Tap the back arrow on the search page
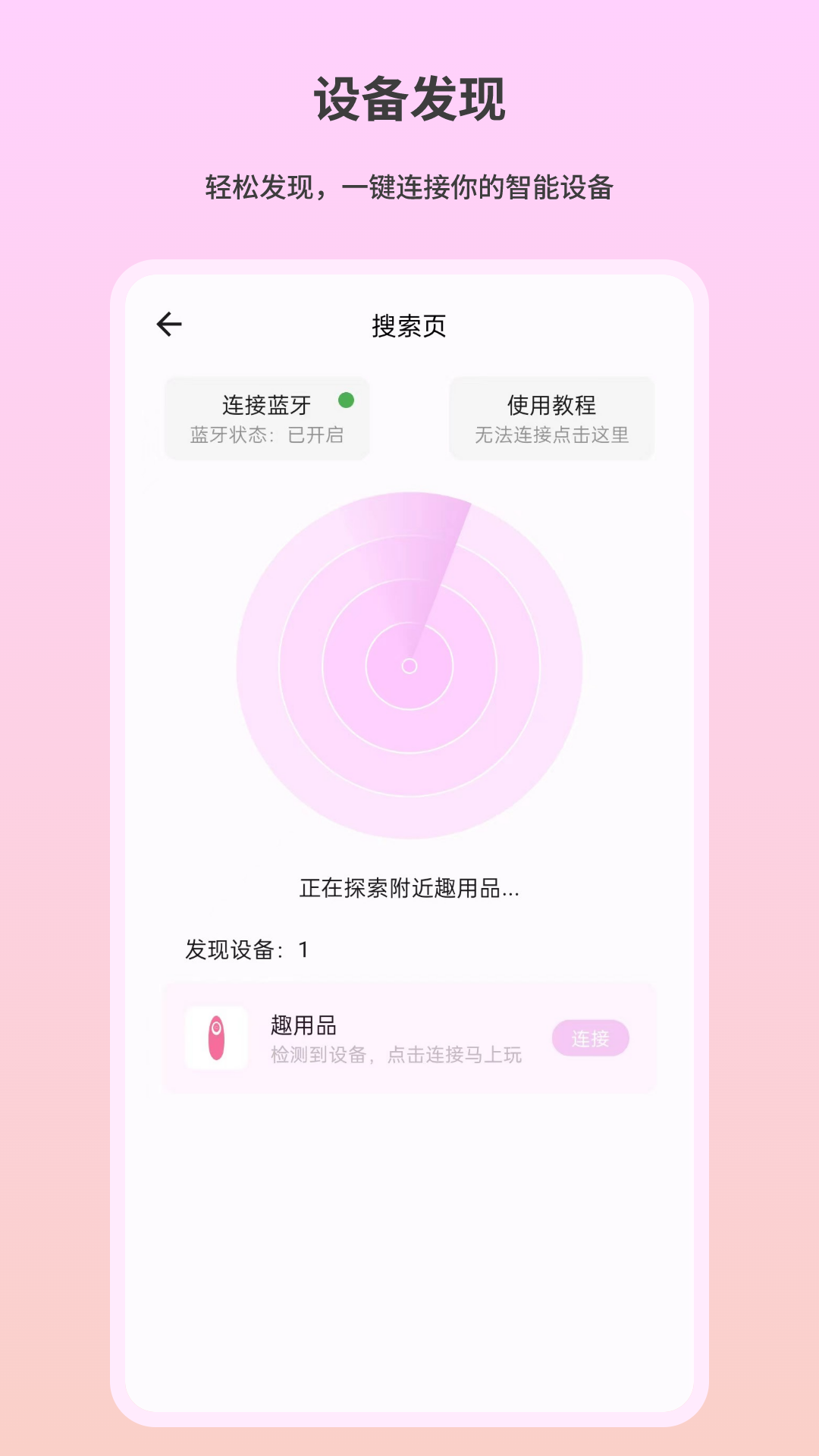 (170, 325)
